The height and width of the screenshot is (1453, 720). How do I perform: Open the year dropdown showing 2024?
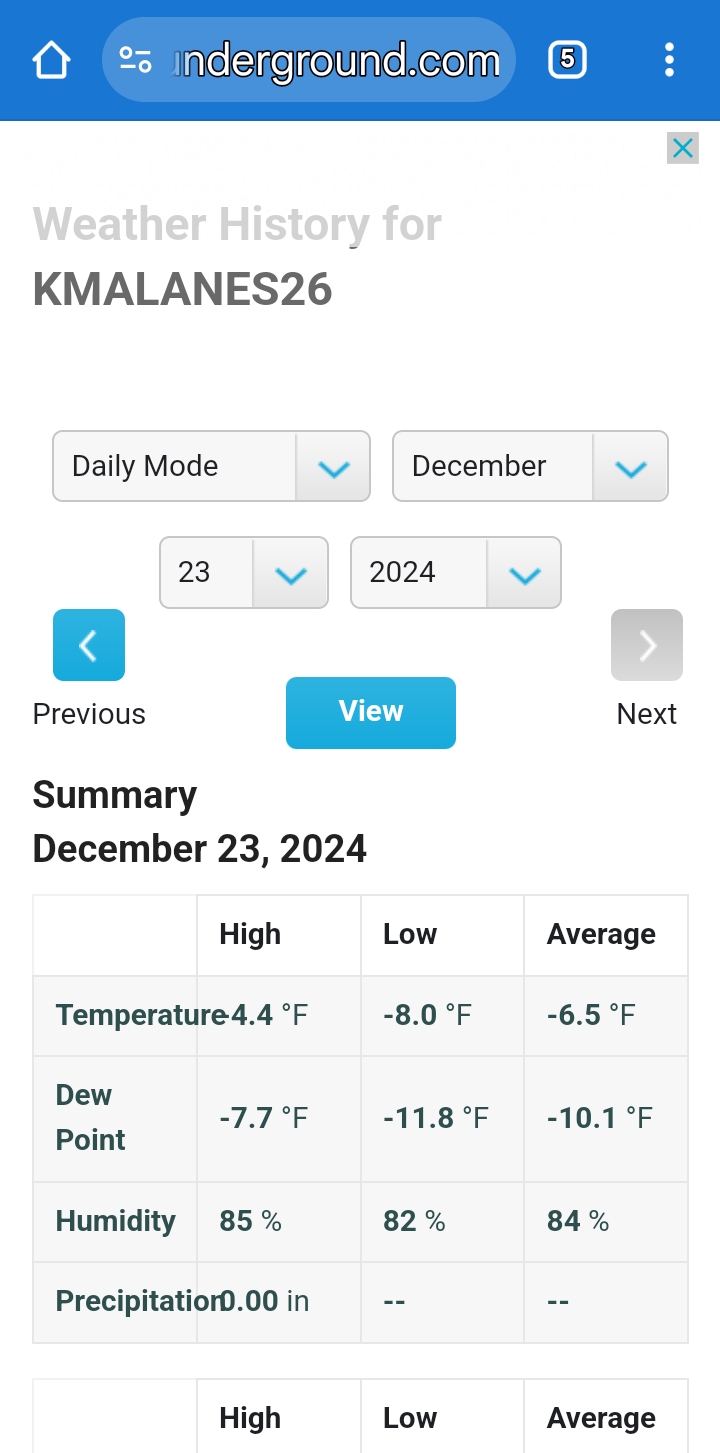point(455,572)
